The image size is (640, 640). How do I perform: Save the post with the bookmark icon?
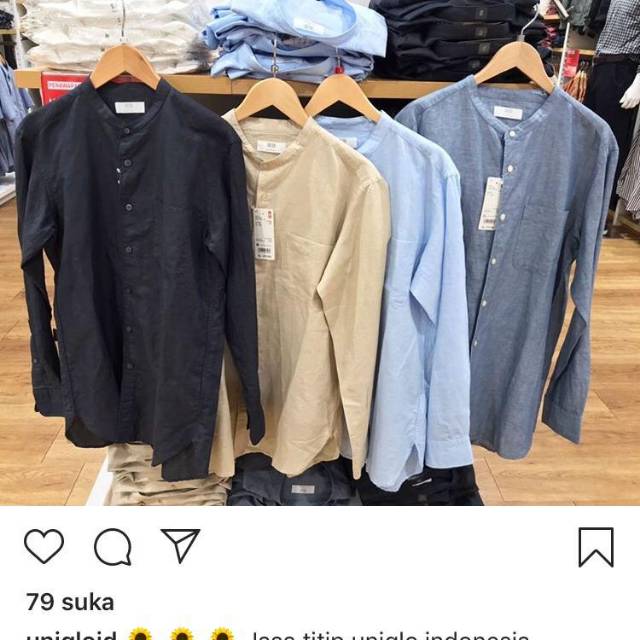(596, 547)
